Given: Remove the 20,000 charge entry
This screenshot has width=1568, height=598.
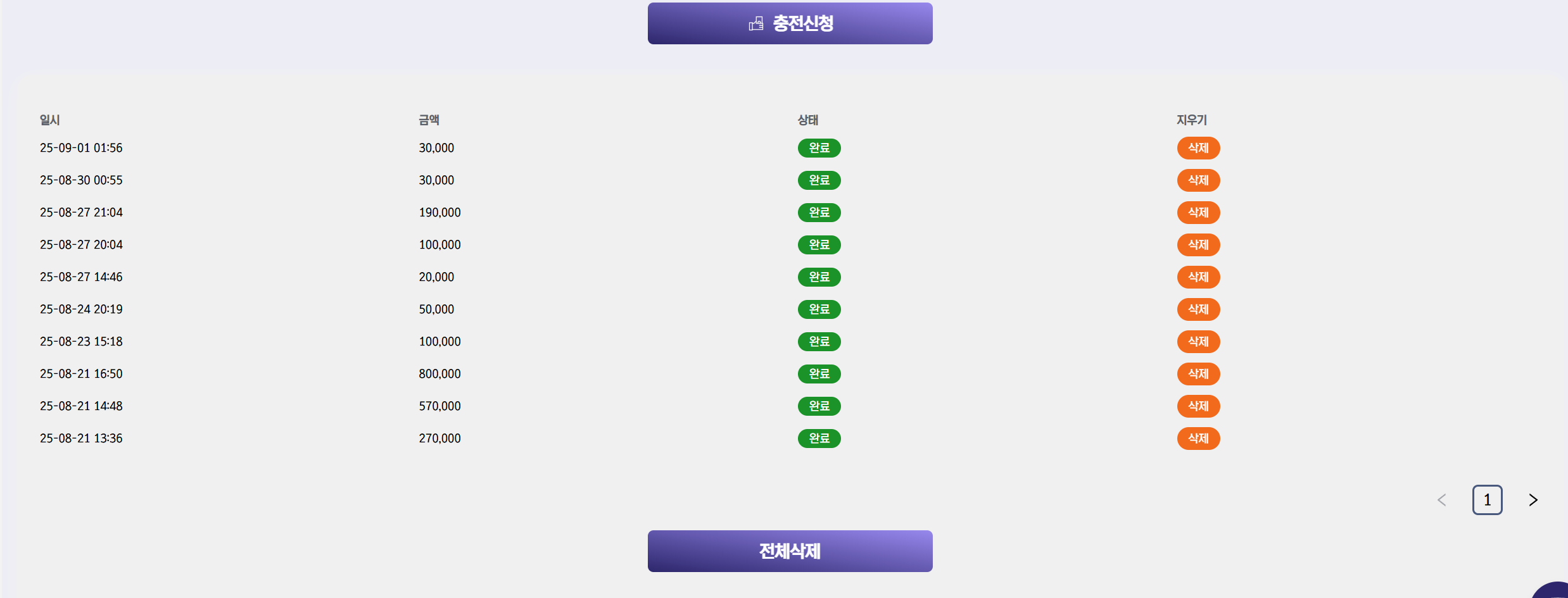Looking at the screenshot, I should [1198, 277].
